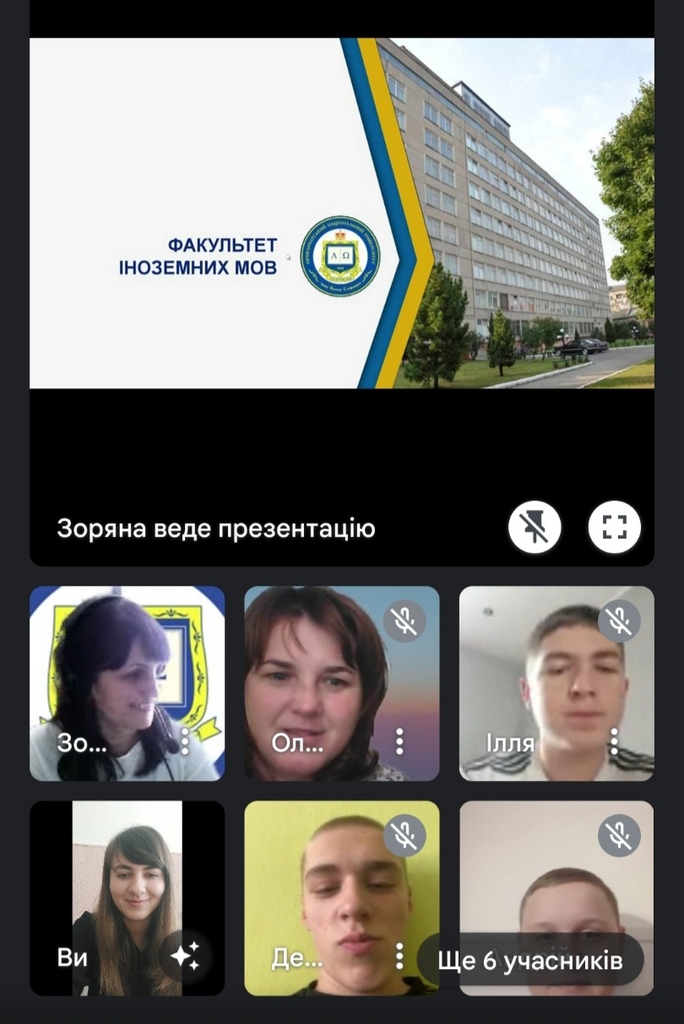Open options menu on Ол... tile
Image resolution: width=684 pixels, height=1024 pixels.
399,741
